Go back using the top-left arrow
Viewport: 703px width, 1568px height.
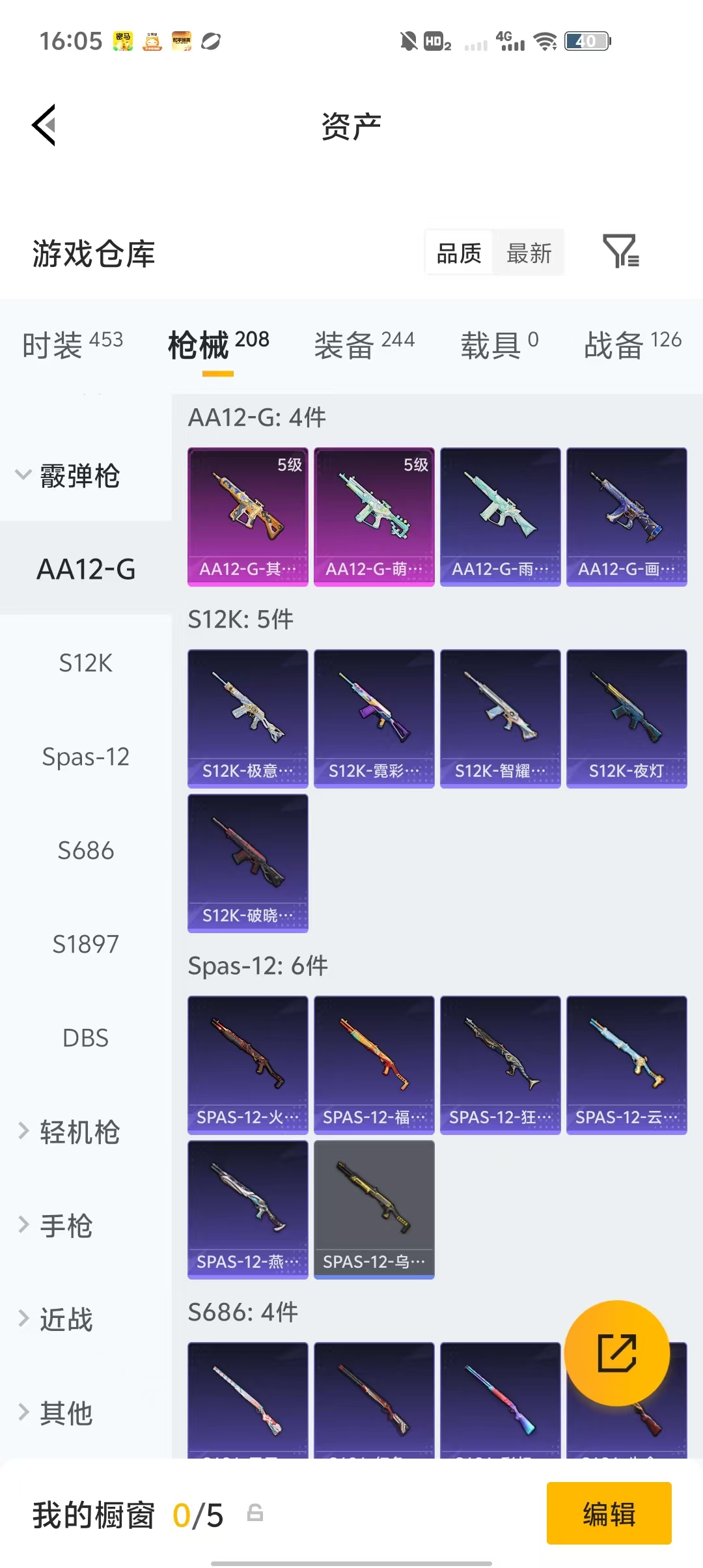44,125
